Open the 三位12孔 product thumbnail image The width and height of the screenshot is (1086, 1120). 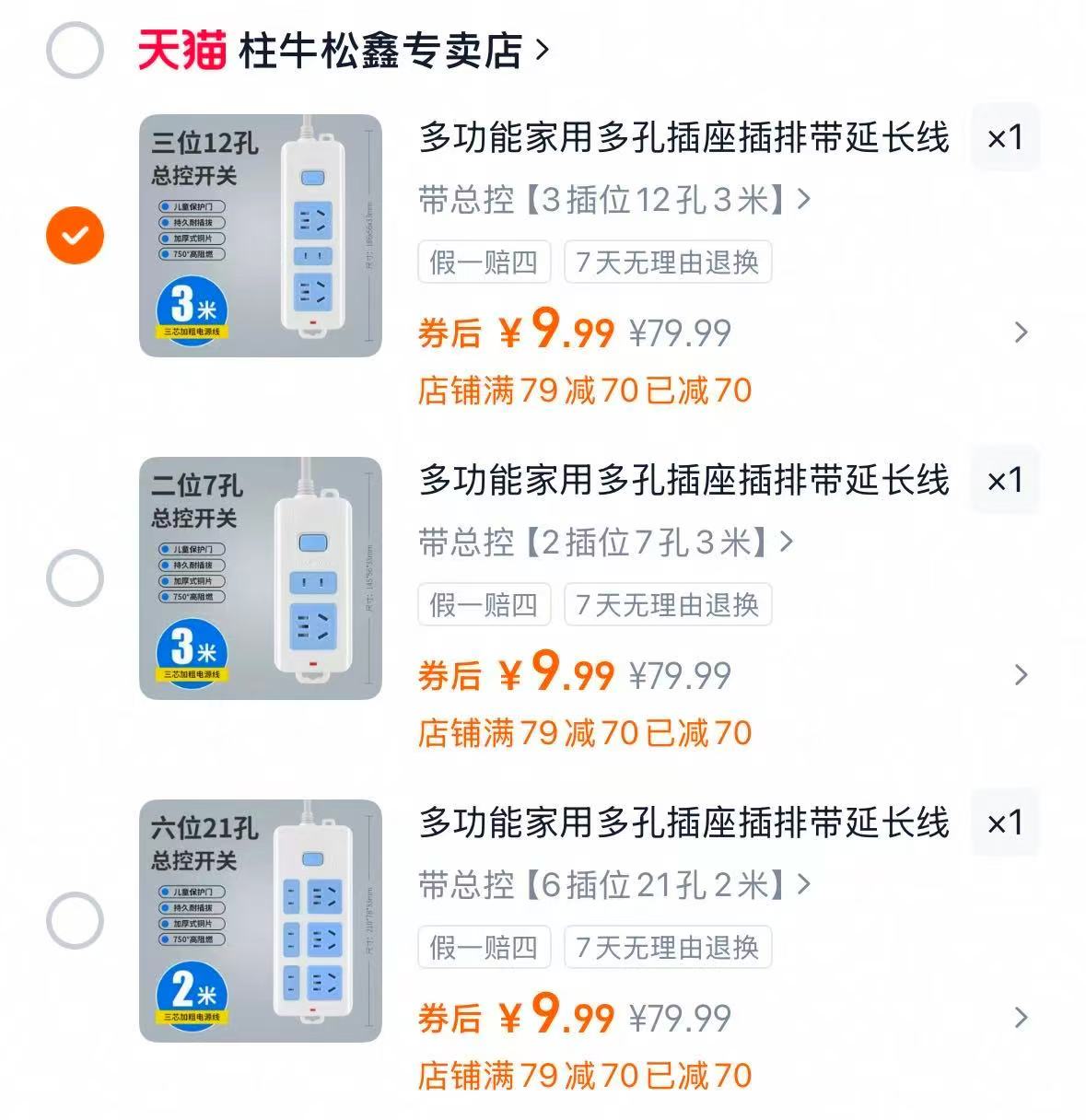pos(261,231)
